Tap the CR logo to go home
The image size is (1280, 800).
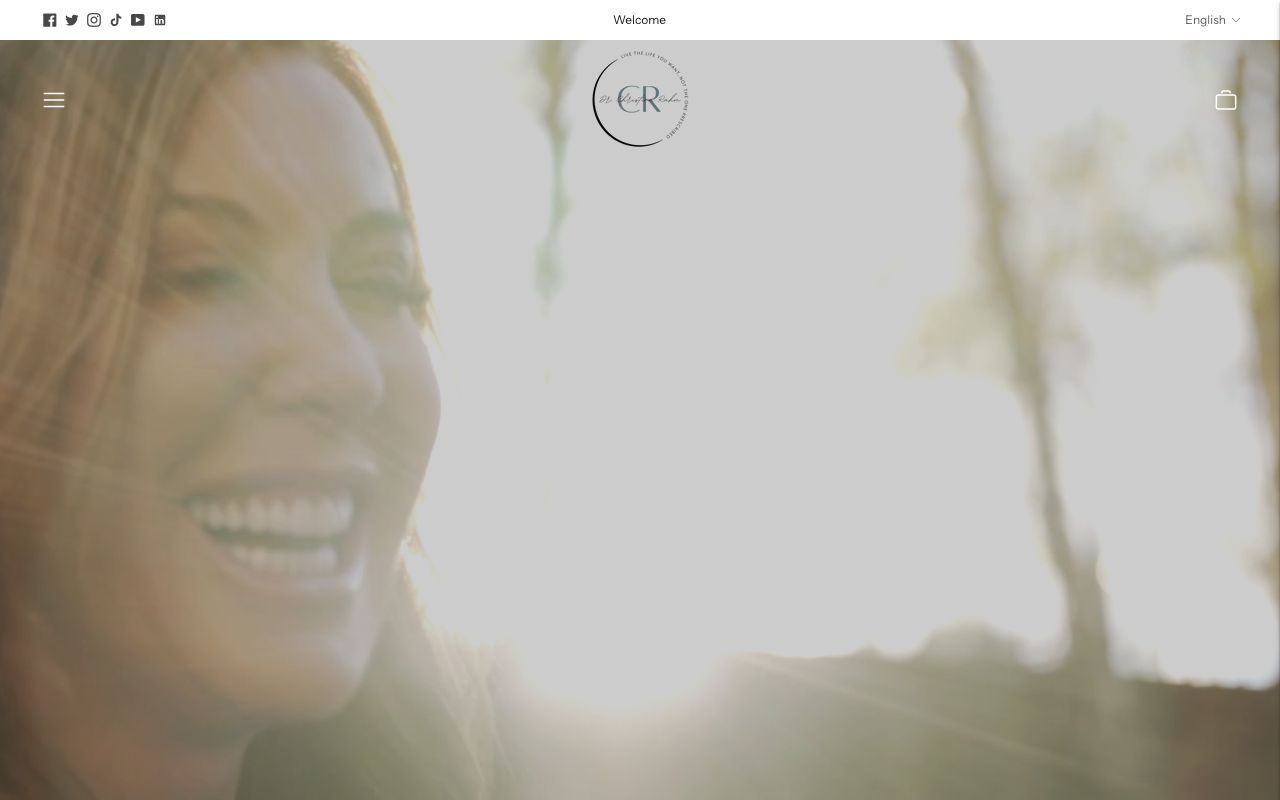(640, 99)
